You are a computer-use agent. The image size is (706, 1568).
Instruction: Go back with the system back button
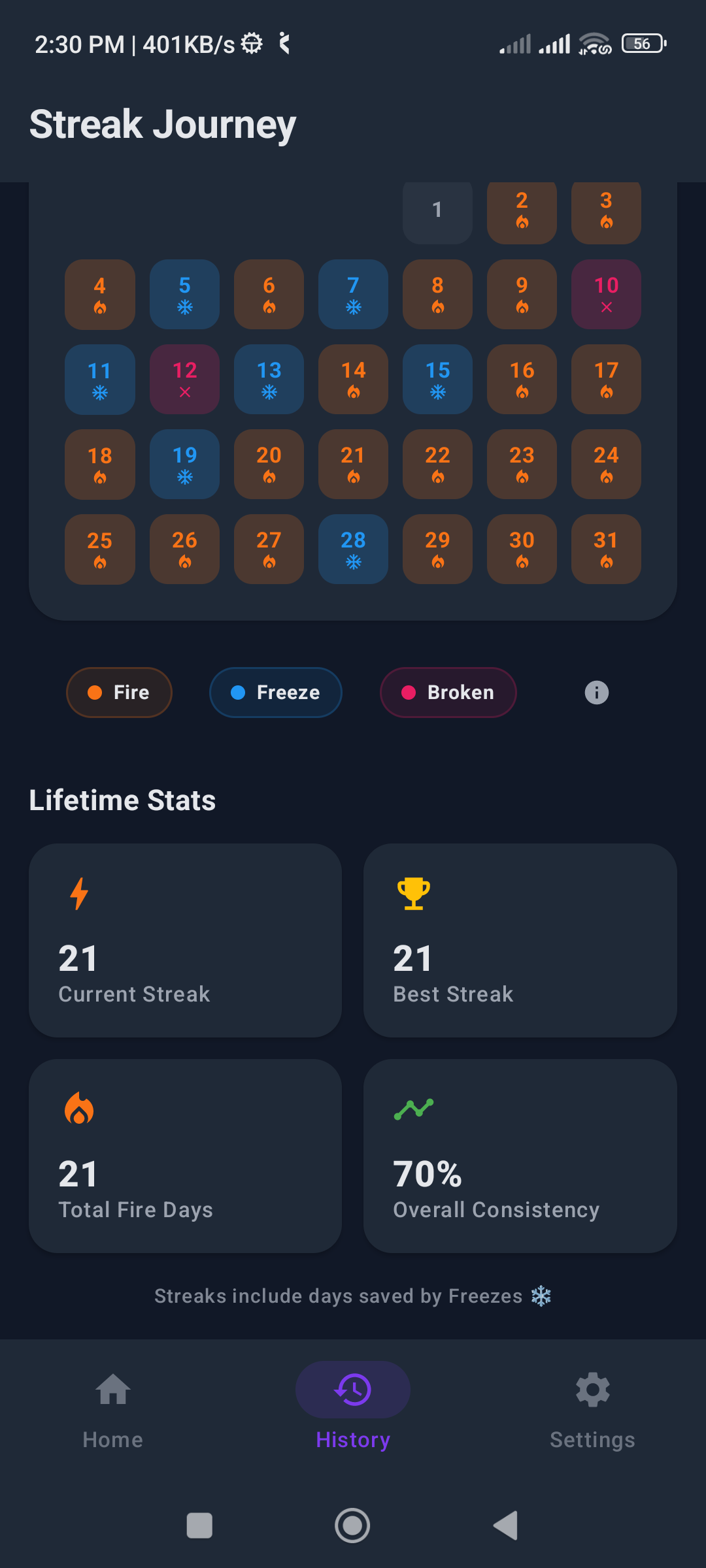point(506,1526)
